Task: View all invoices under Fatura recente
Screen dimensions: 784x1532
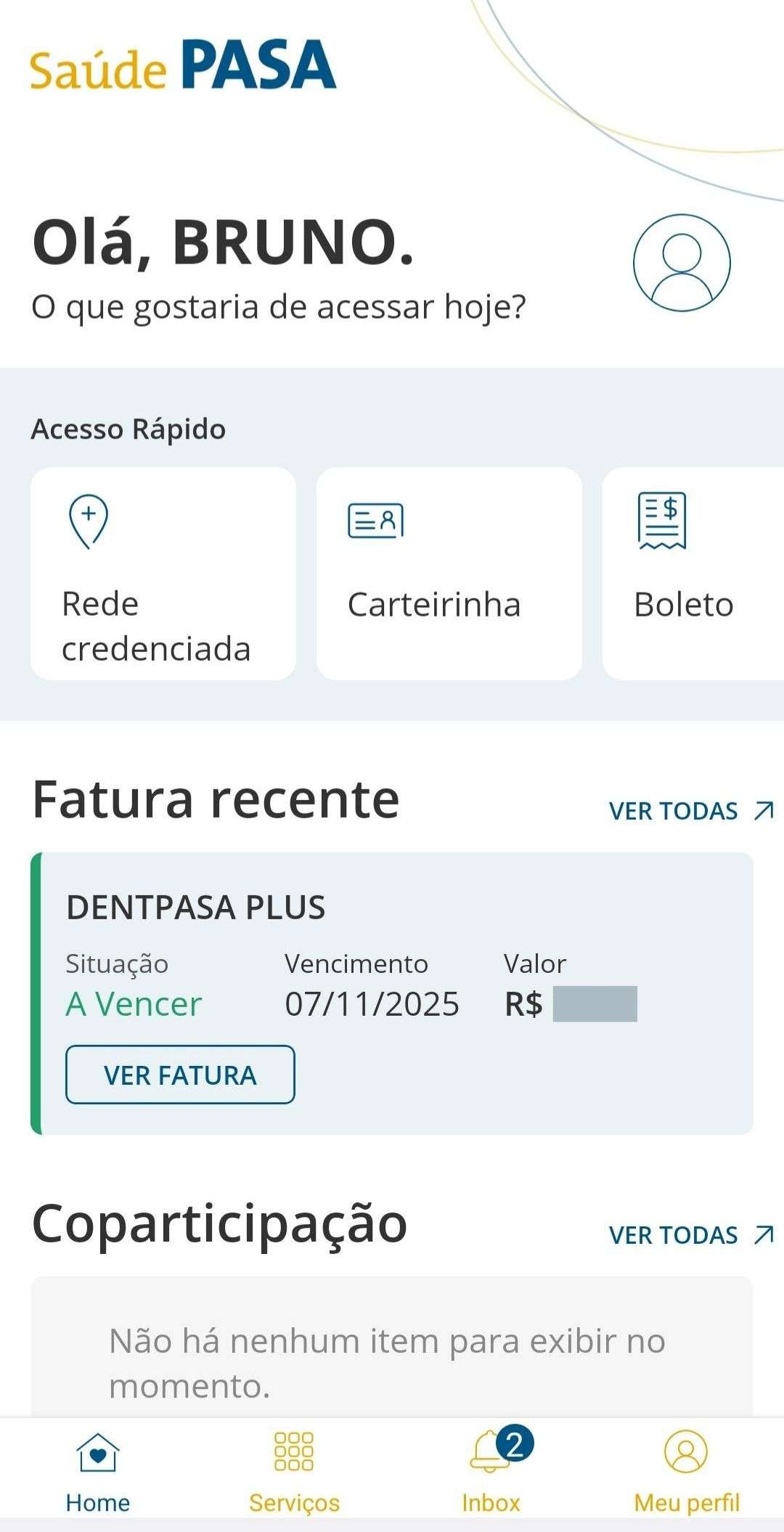Action: [691, 811]
